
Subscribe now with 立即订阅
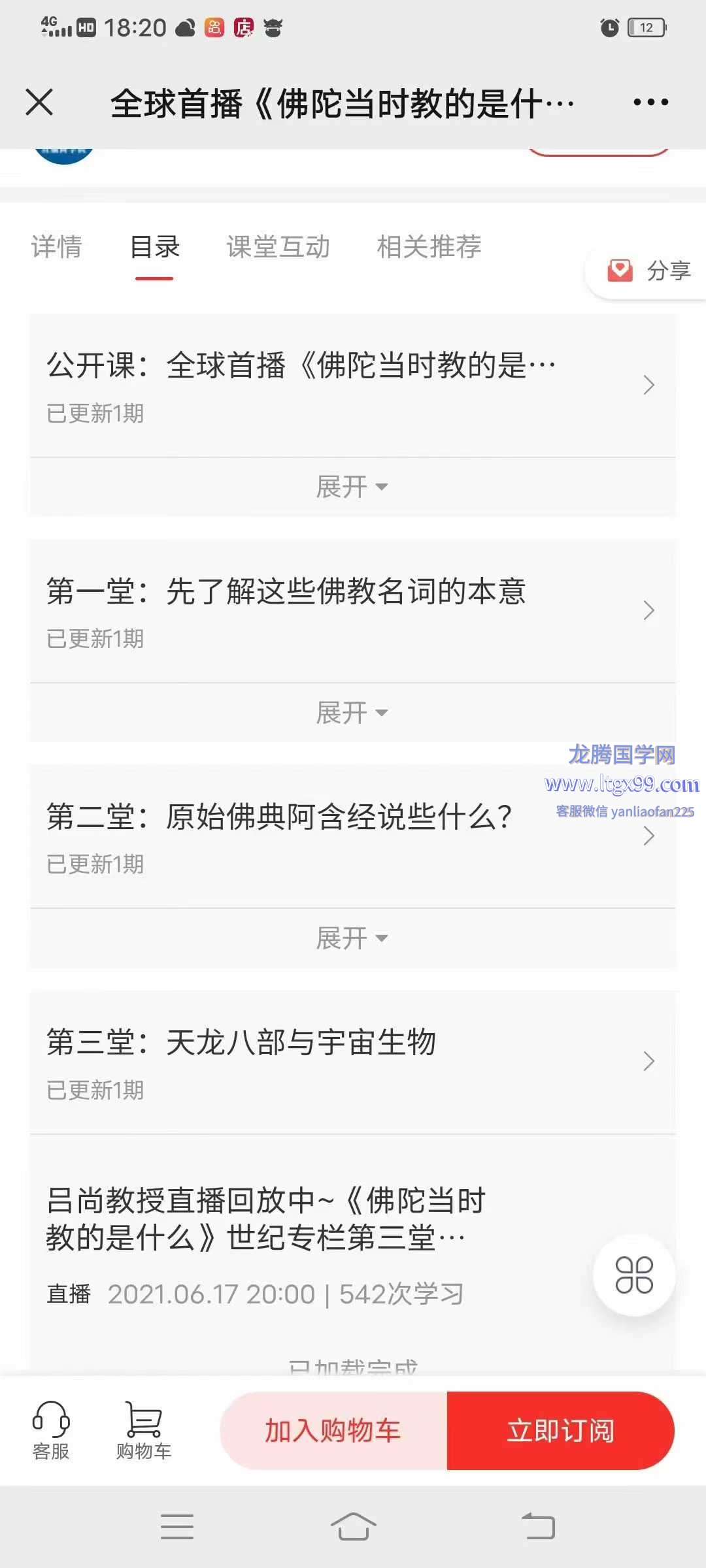pyautogui.click(x=560, y=1431)
